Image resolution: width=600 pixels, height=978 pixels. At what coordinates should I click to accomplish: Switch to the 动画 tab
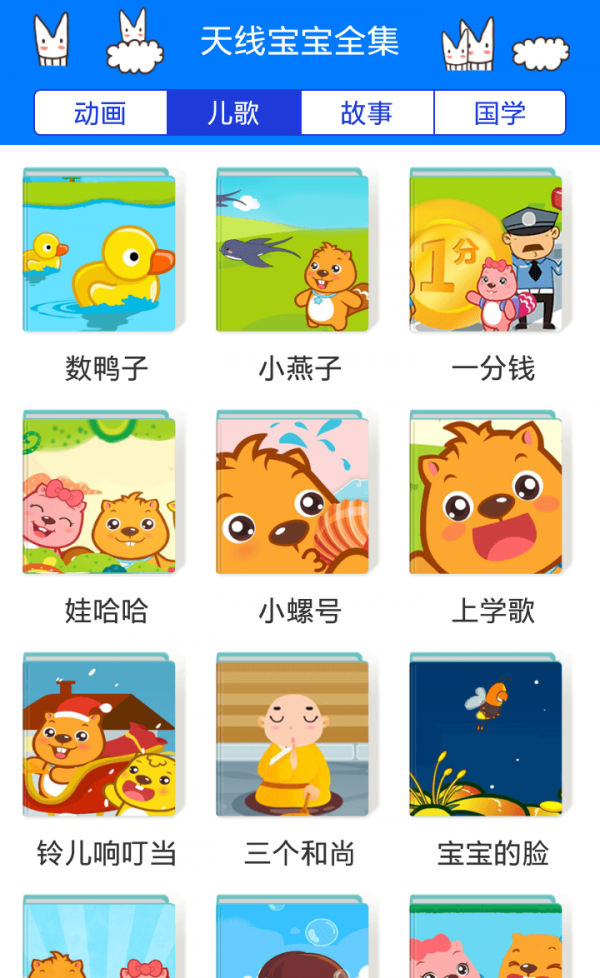[x=100, y=113]
